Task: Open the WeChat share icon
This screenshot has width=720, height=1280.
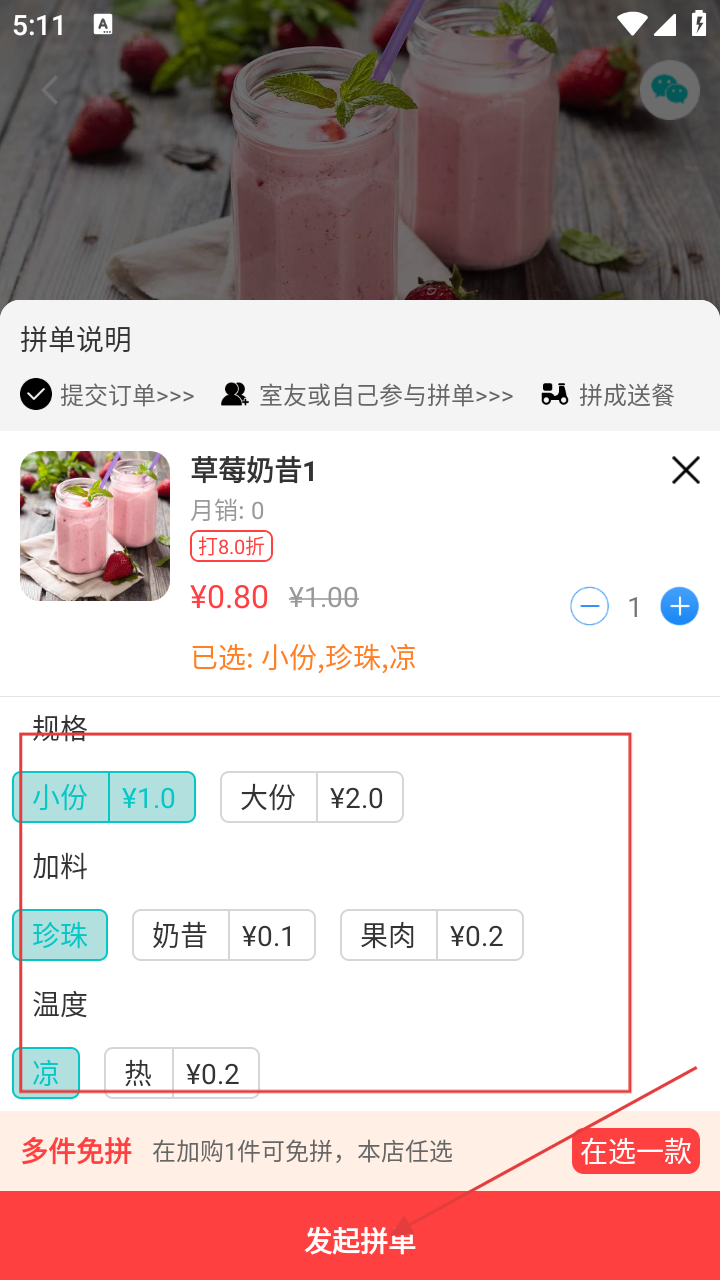Action: coord(669,91)
